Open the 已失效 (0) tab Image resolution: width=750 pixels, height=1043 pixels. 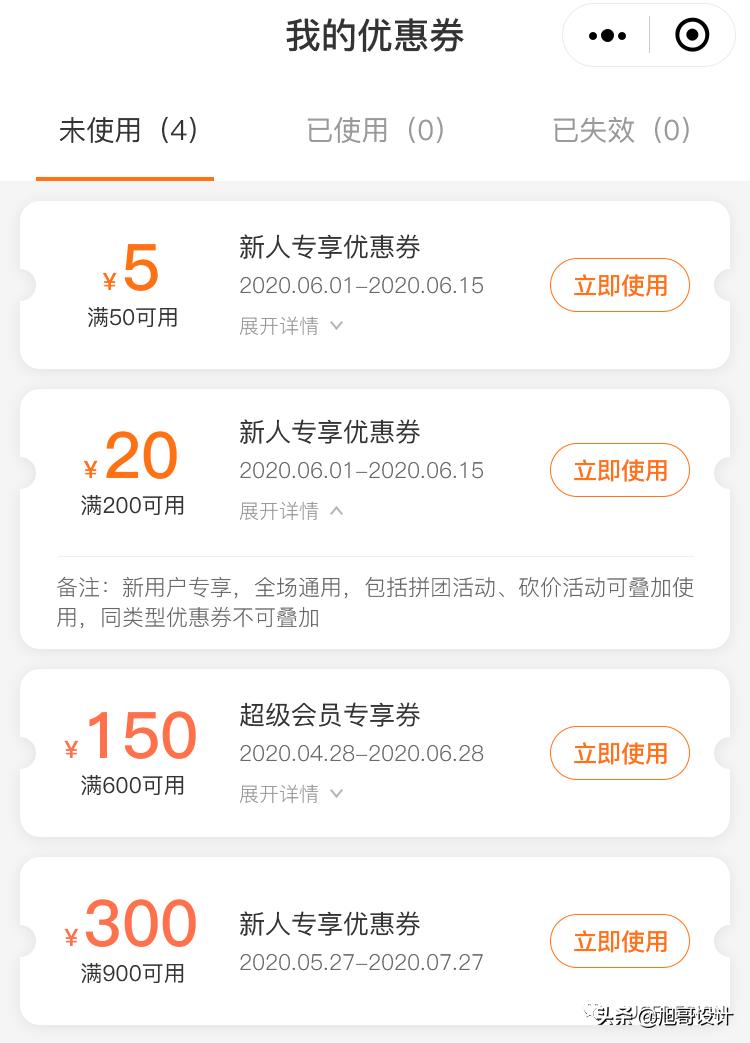pyautogui.click(x=621, y=130)
